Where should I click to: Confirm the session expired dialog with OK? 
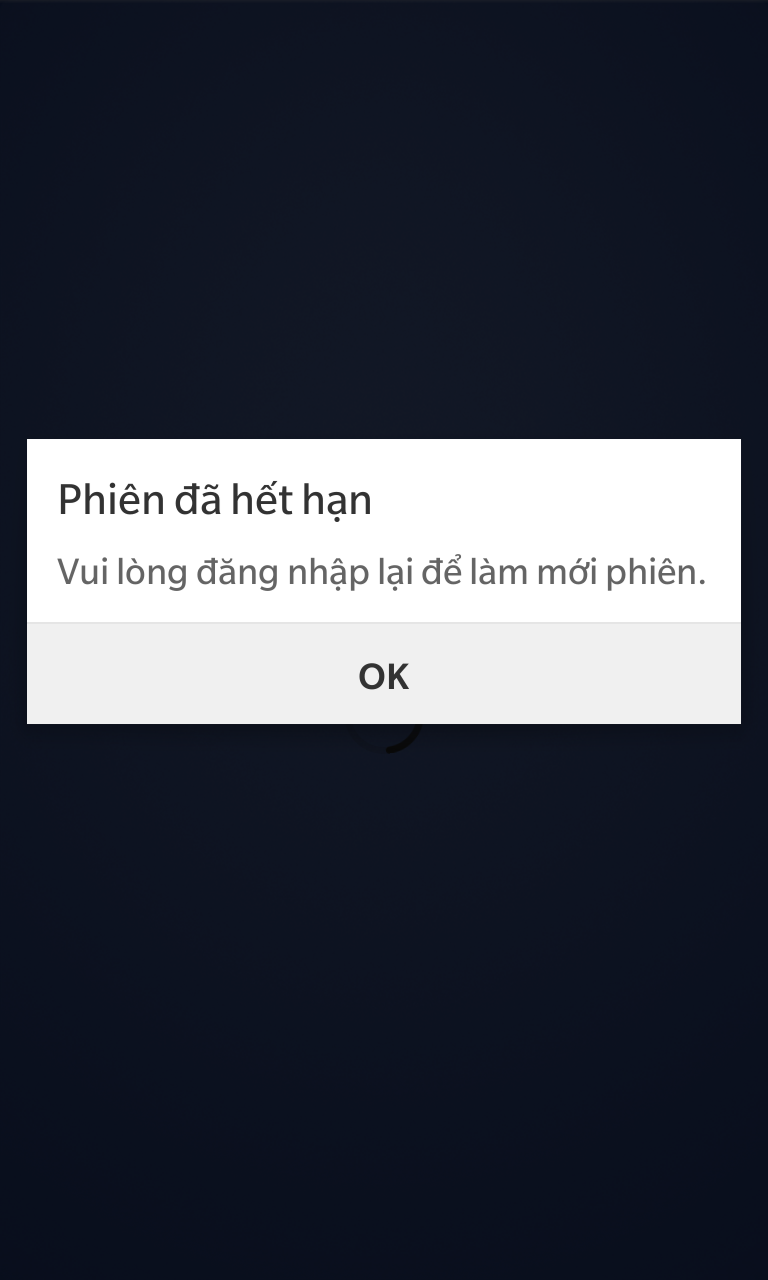(384, 676)
